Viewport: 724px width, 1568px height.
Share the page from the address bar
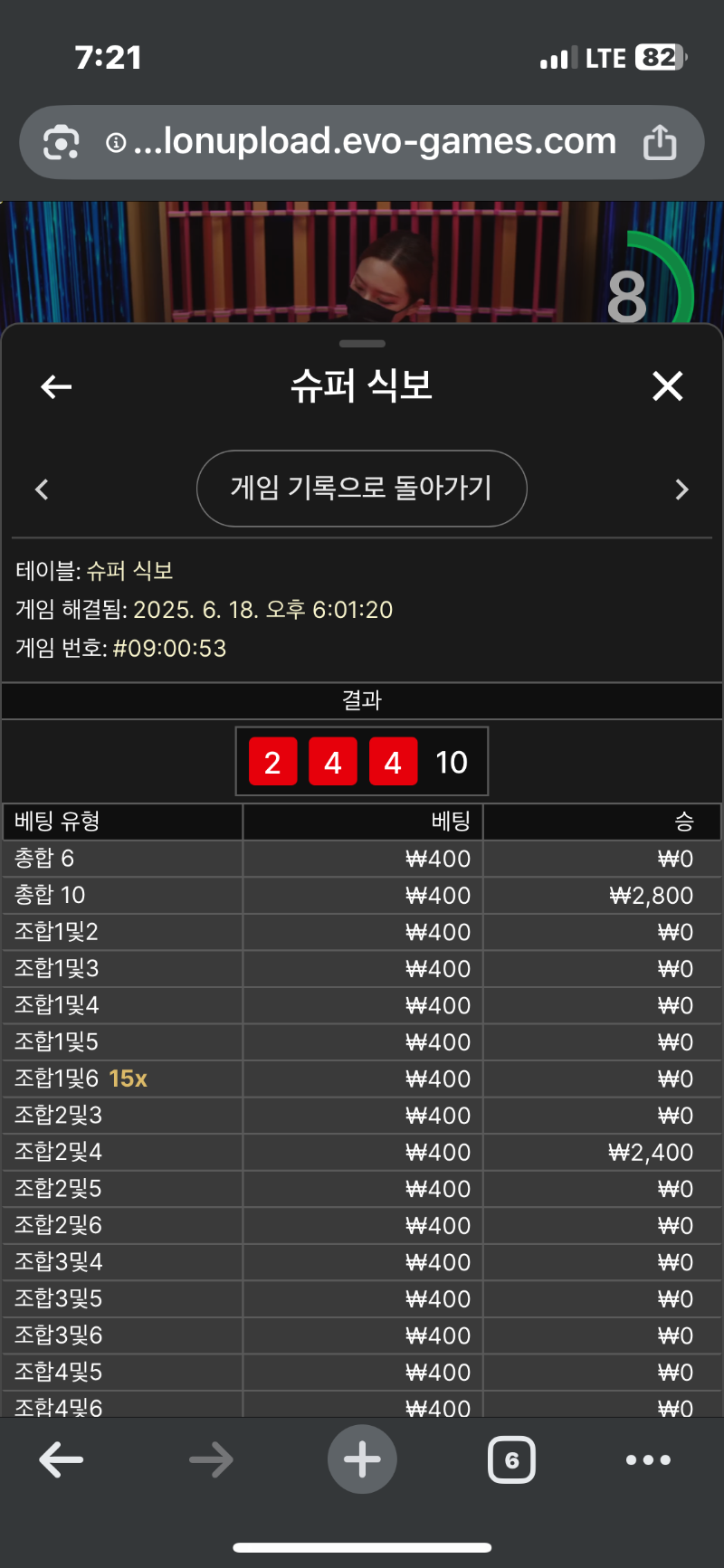pyautogui.click(x=660, y=142)
